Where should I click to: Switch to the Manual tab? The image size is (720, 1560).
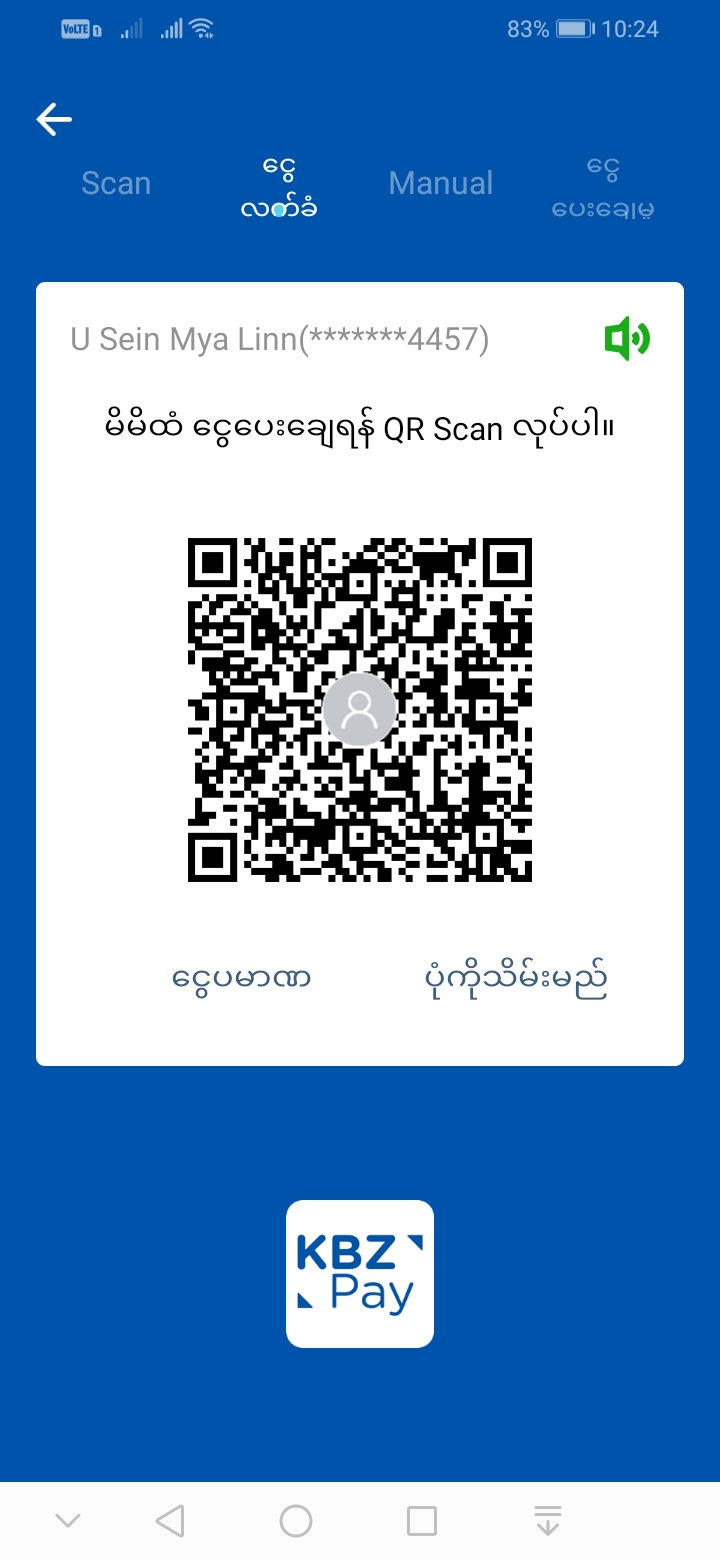click(441, 184)
